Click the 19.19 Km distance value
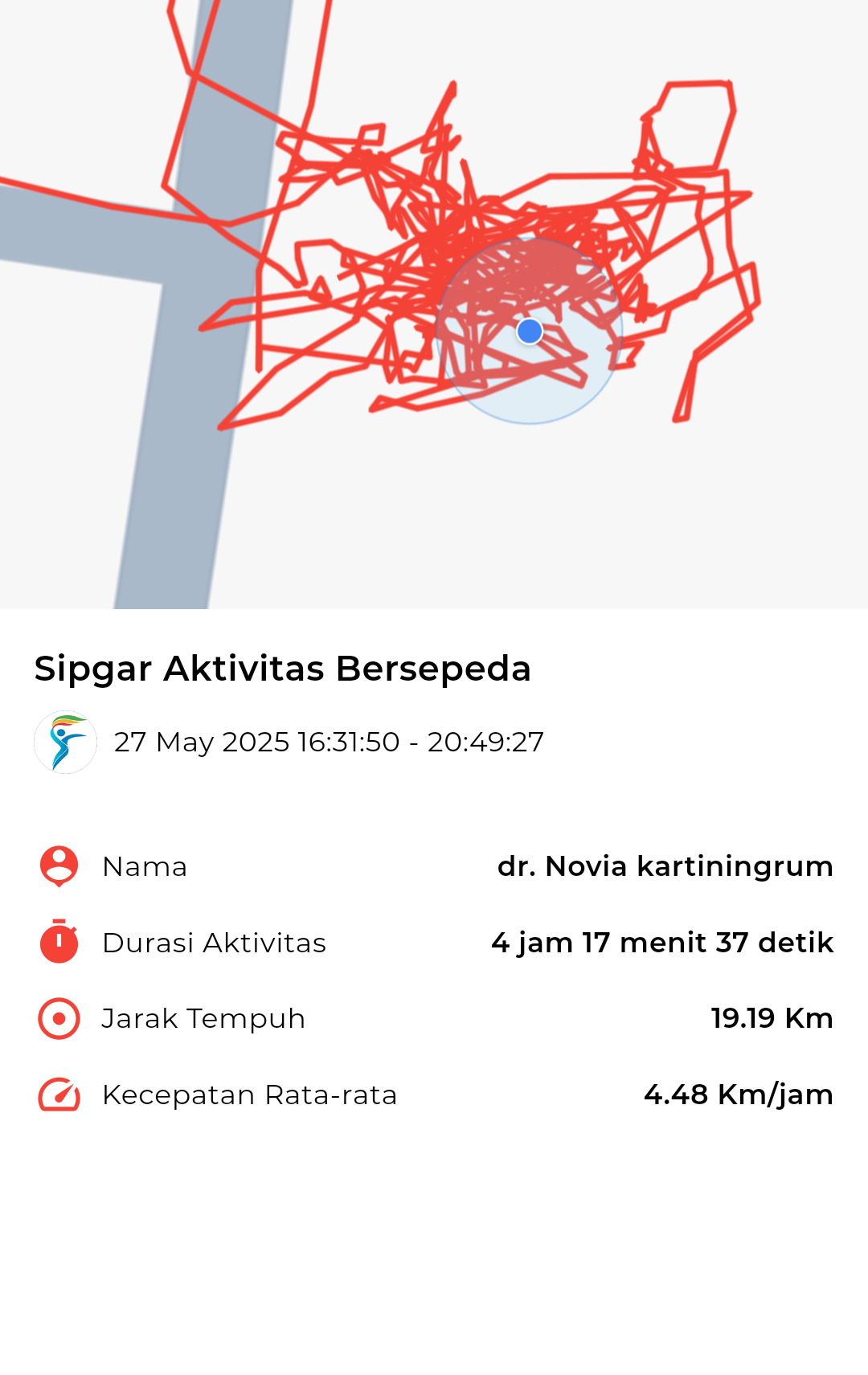 771,1018
